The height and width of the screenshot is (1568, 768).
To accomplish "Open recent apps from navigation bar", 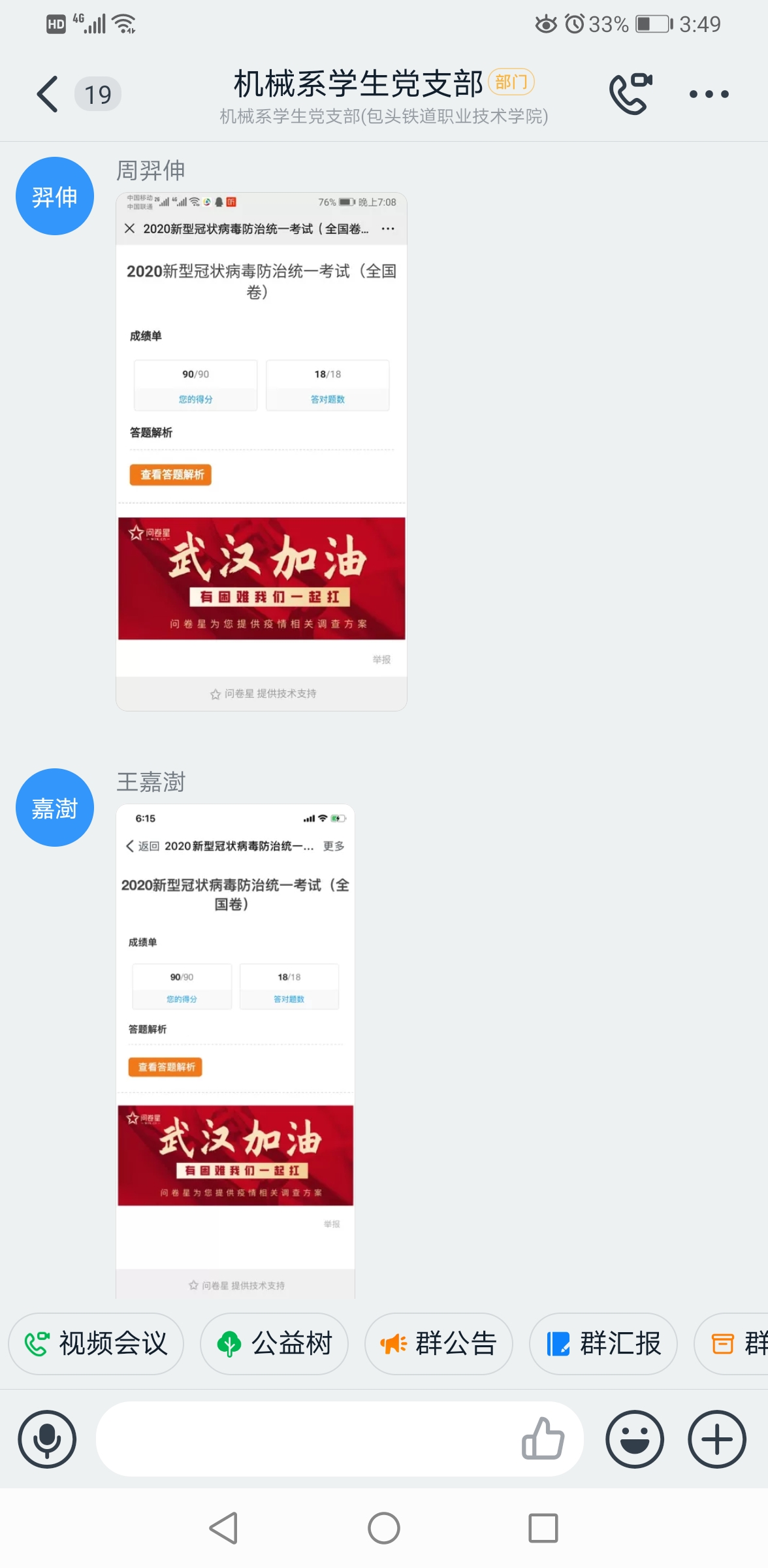I will click(543, 1528).
